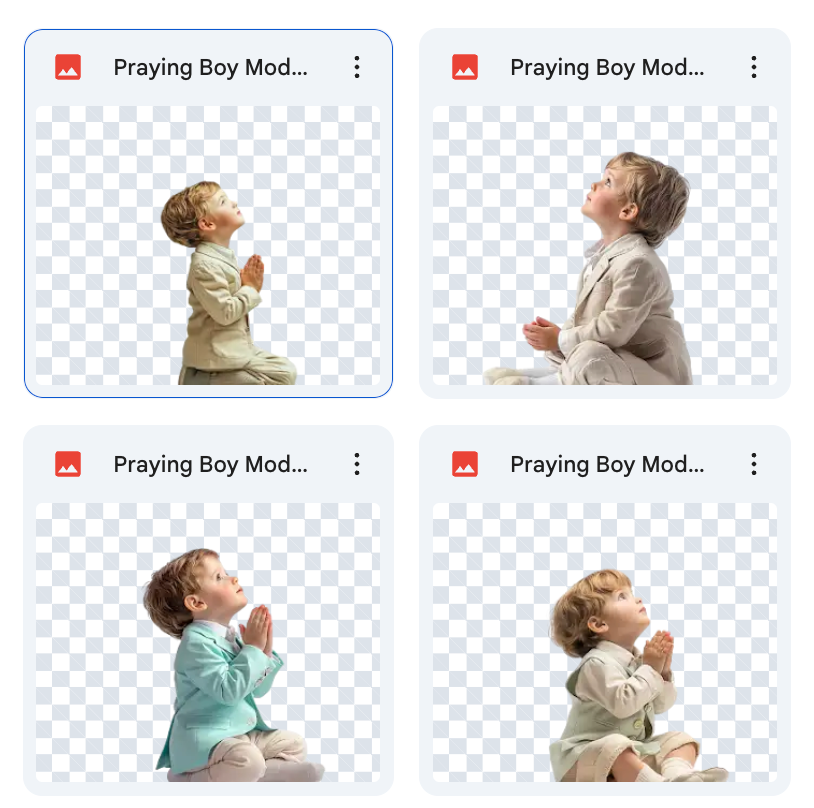Open the highlighted Praying Boy file tile
814x808 pixels.
point(208,245)
